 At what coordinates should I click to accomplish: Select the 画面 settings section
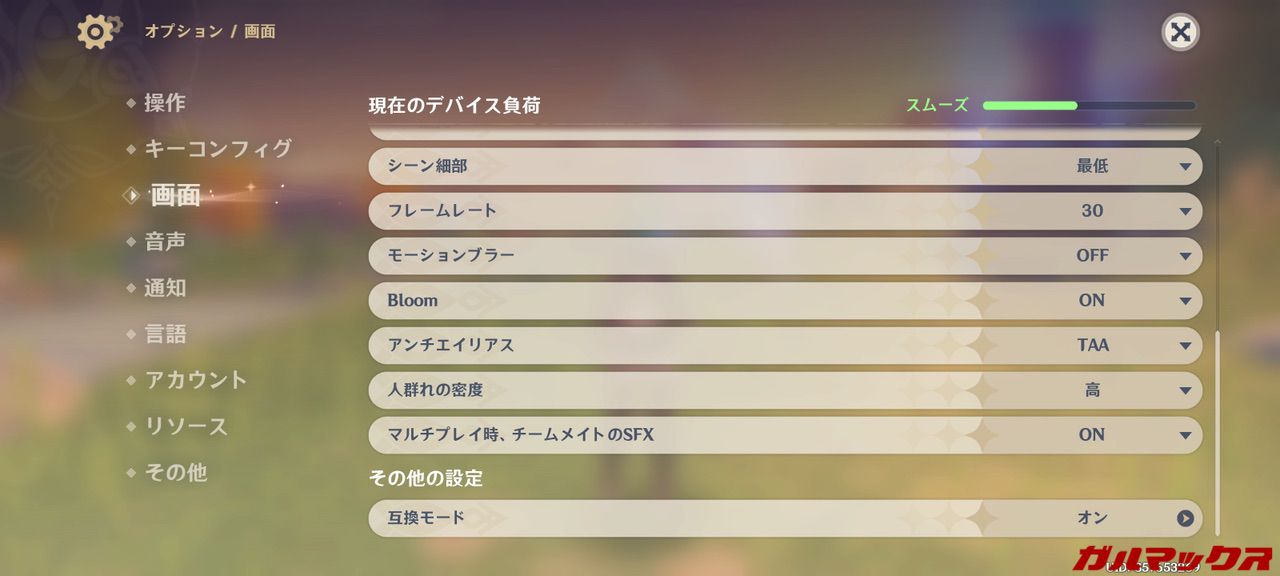coord(175,196)
